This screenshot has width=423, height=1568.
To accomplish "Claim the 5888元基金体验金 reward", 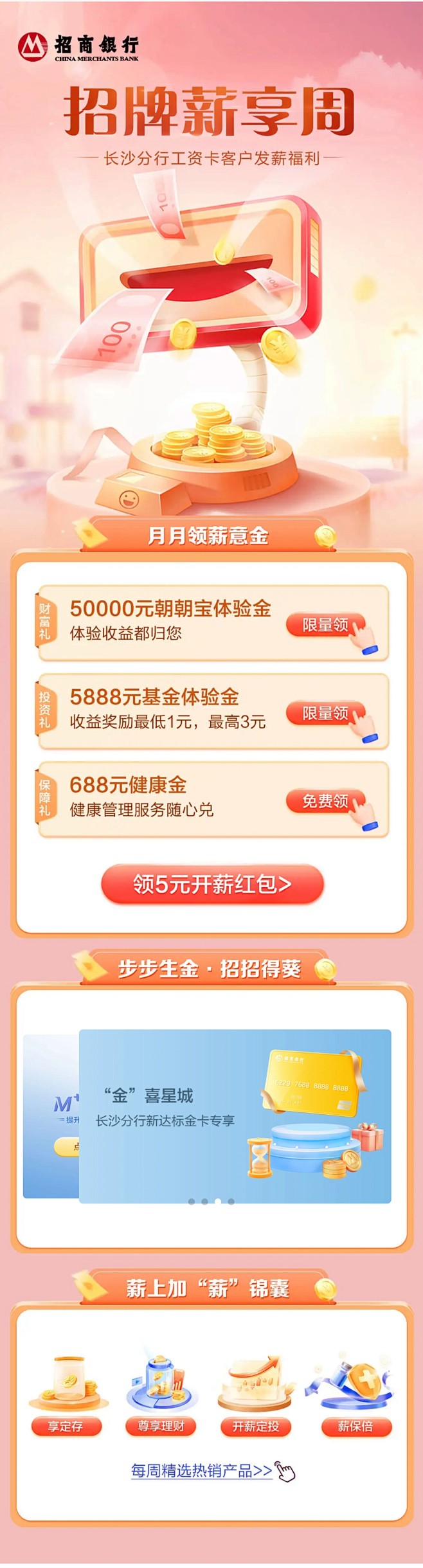I will [x=325, y=712].
